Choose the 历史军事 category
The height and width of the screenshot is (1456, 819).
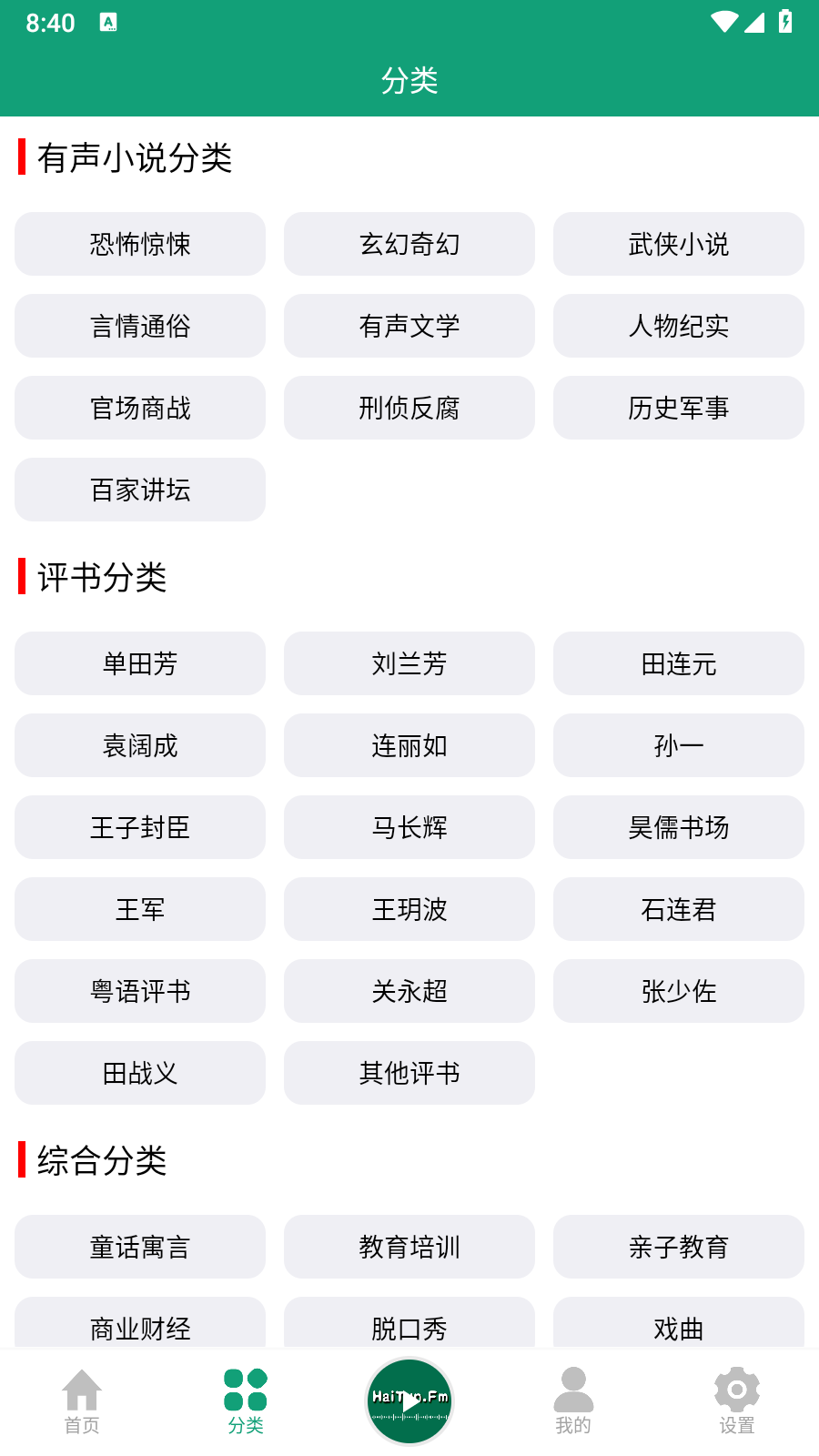pos(679,408)
